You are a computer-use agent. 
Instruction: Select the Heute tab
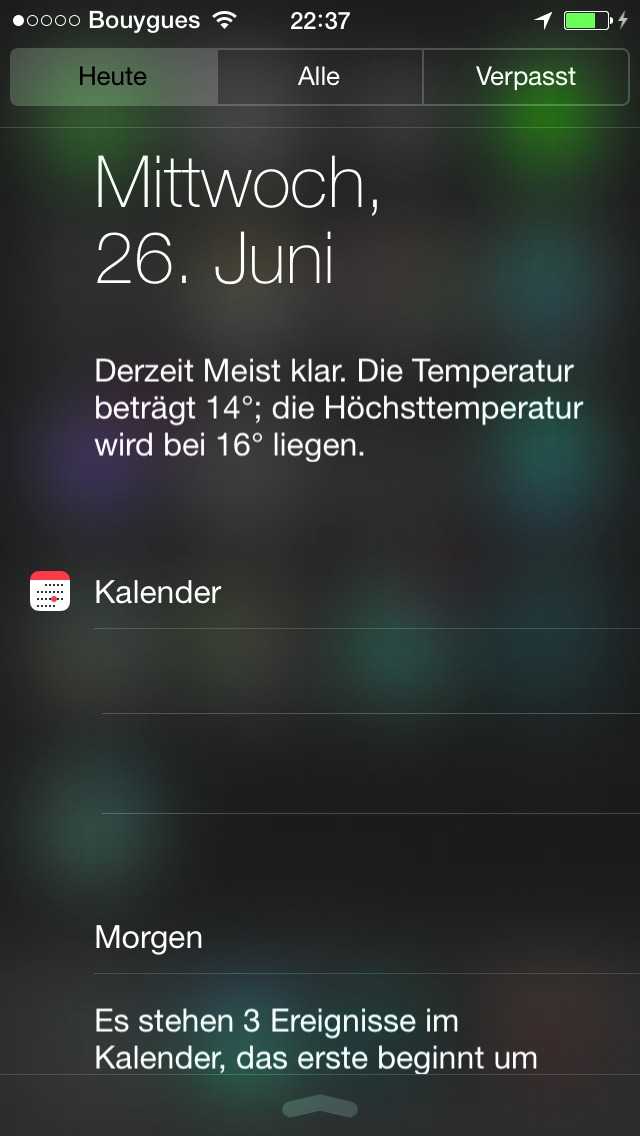pyautogui.click(x=114, y=77)
